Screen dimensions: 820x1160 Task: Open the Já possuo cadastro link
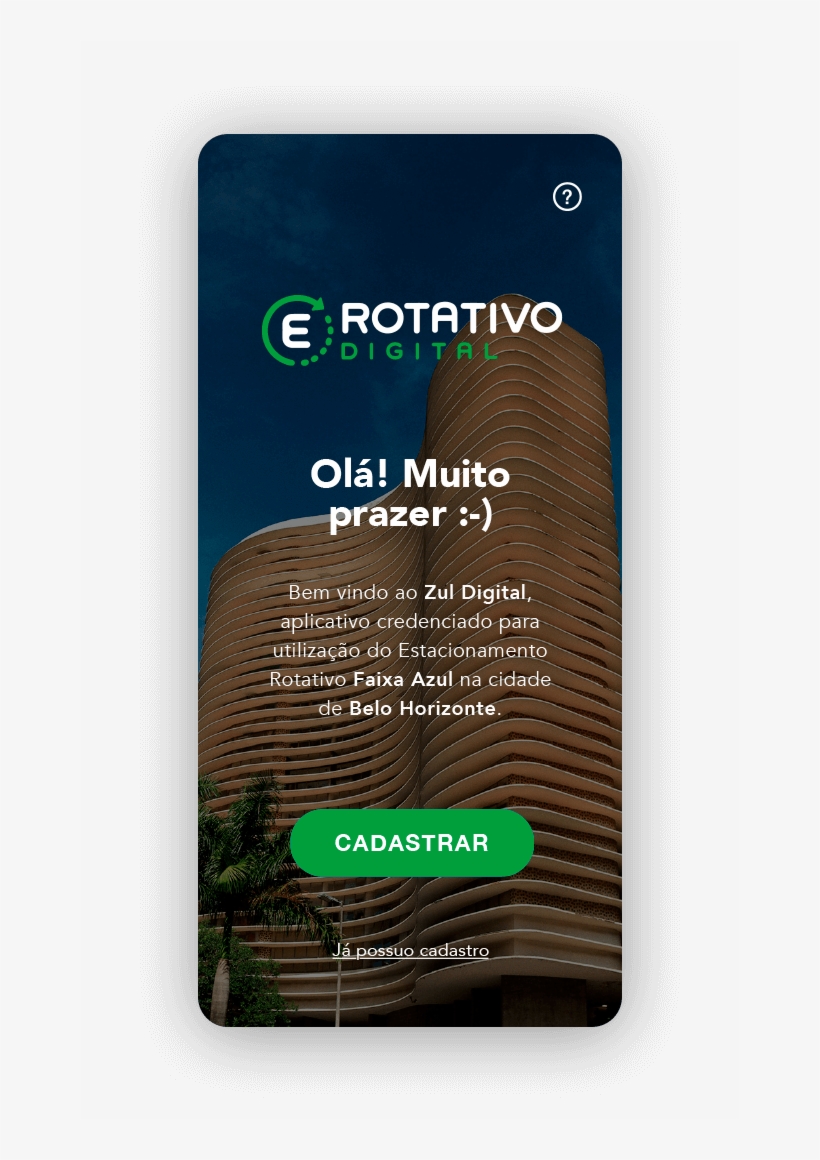coord(411,950)
